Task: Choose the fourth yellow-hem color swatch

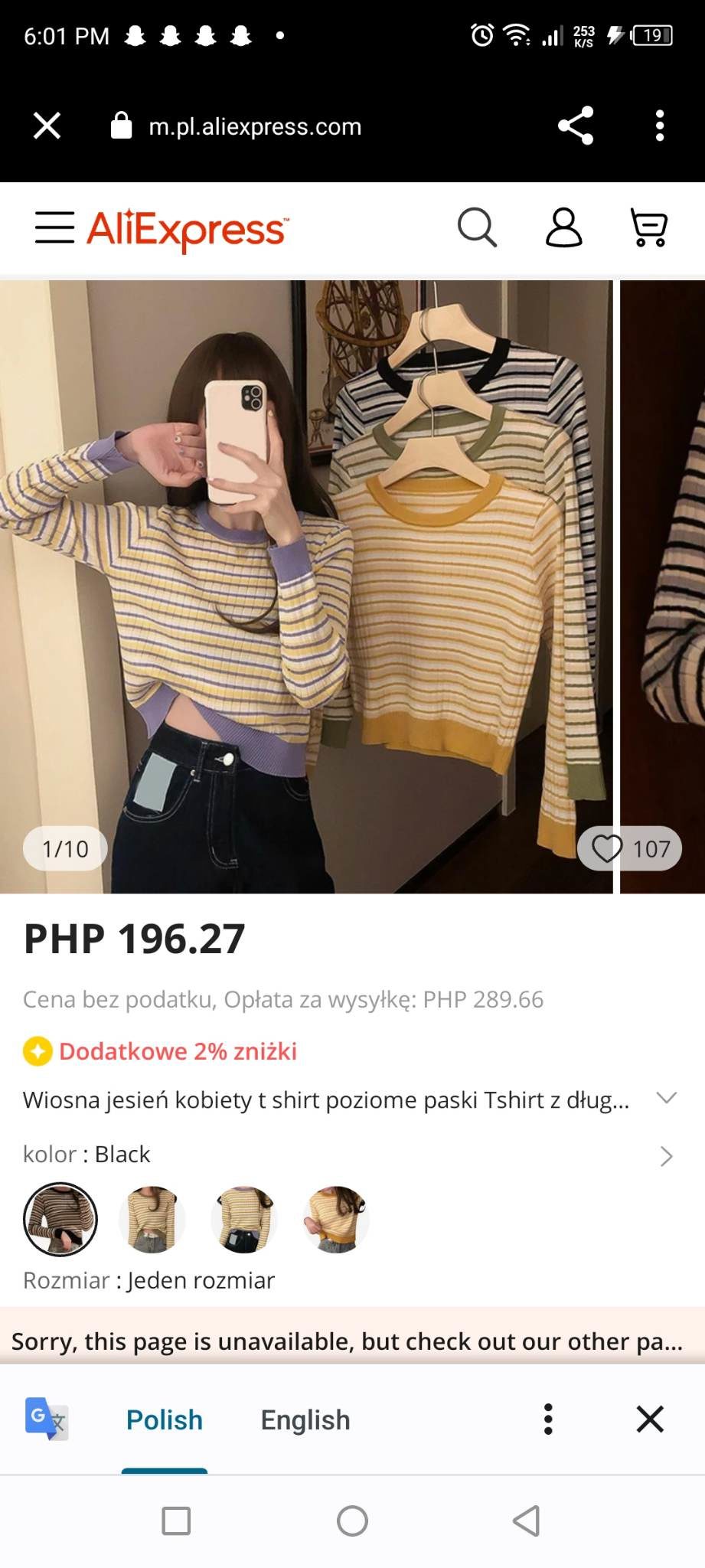Action: 336,1219
